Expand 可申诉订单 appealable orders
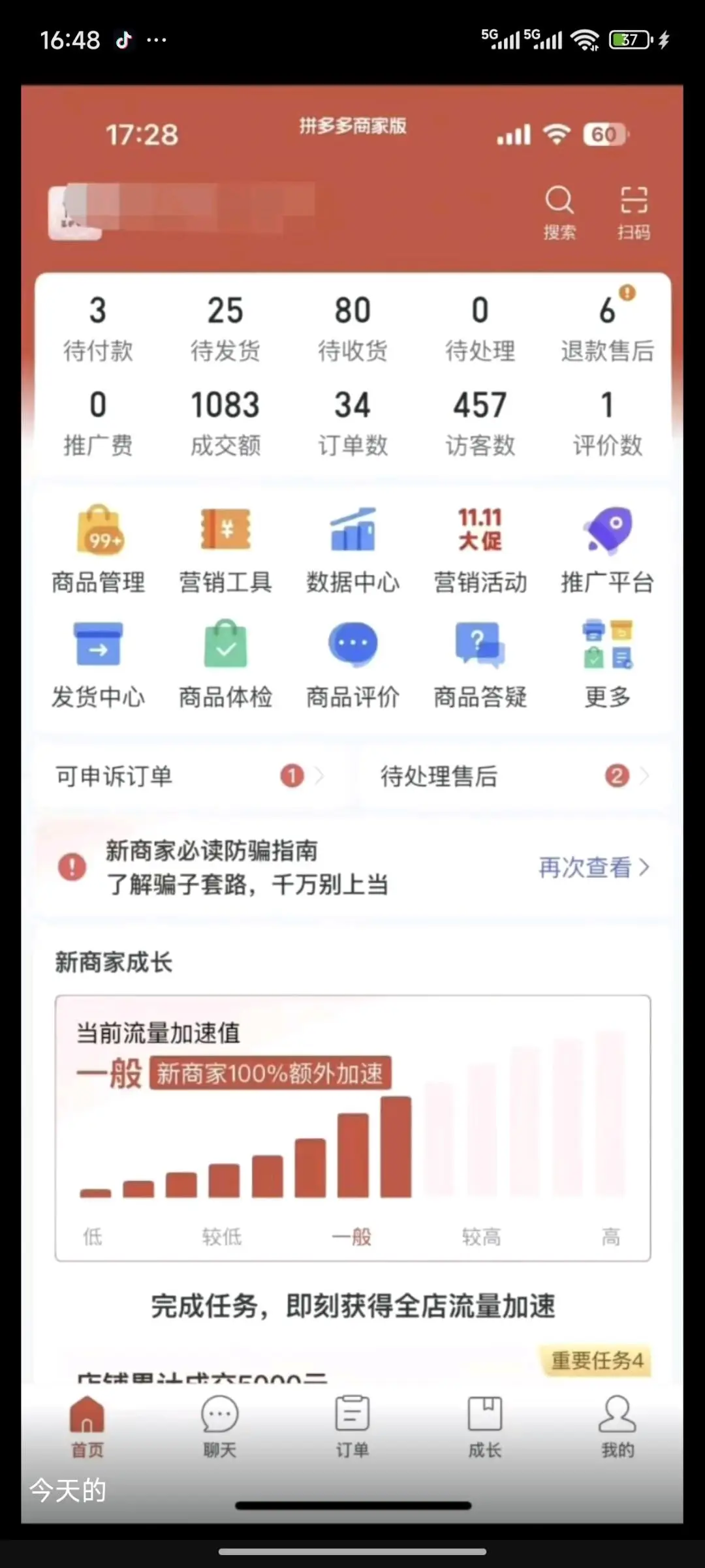This screenshot has height=1568, width=705. tap(189, 776)
